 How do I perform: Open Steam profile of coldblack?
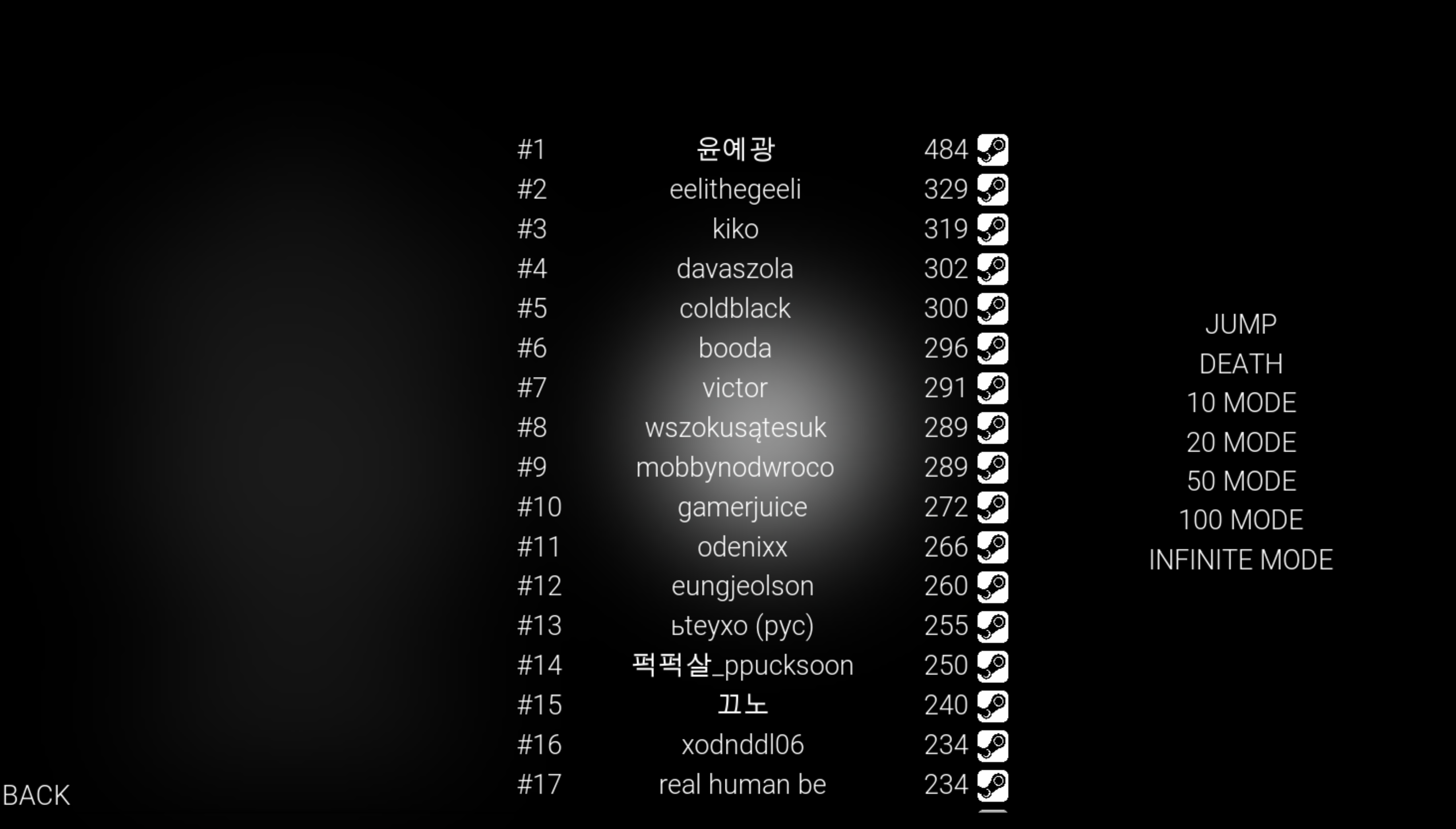(993, 308)
